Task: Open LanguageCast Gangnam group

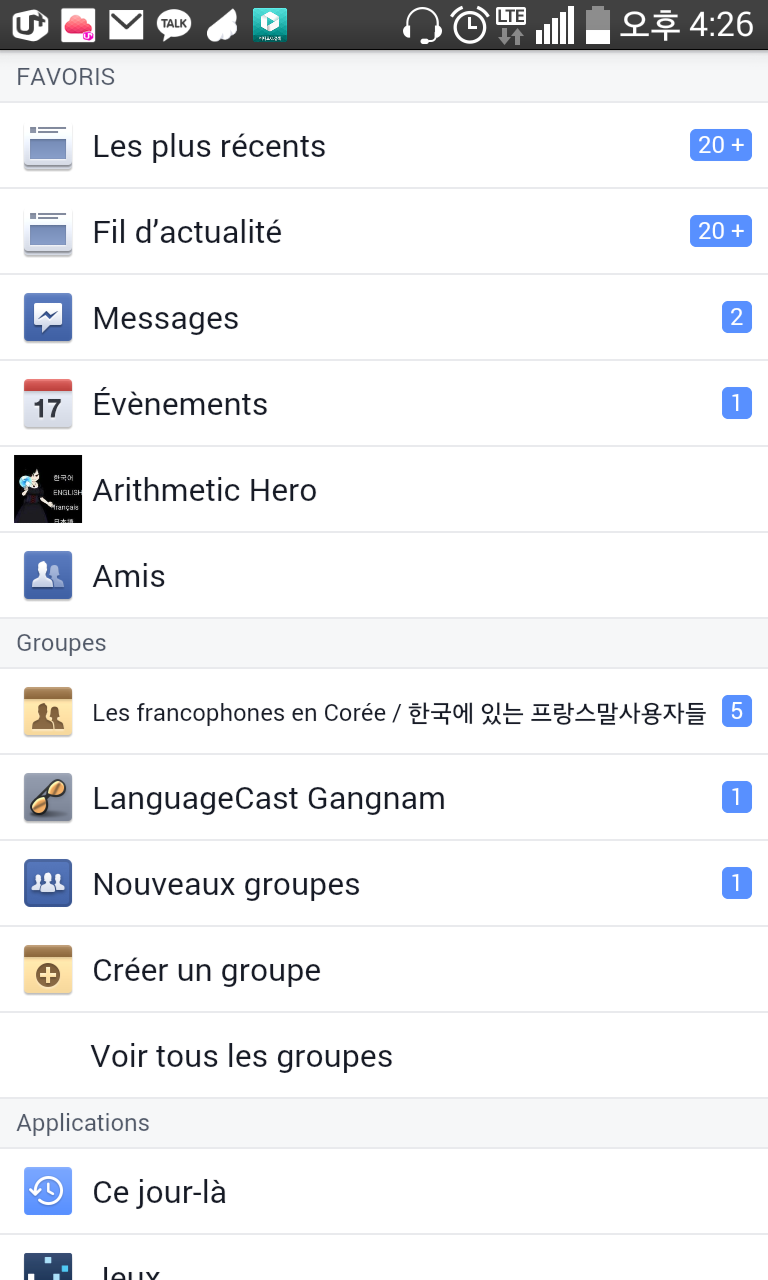Action: coord(384,798)
